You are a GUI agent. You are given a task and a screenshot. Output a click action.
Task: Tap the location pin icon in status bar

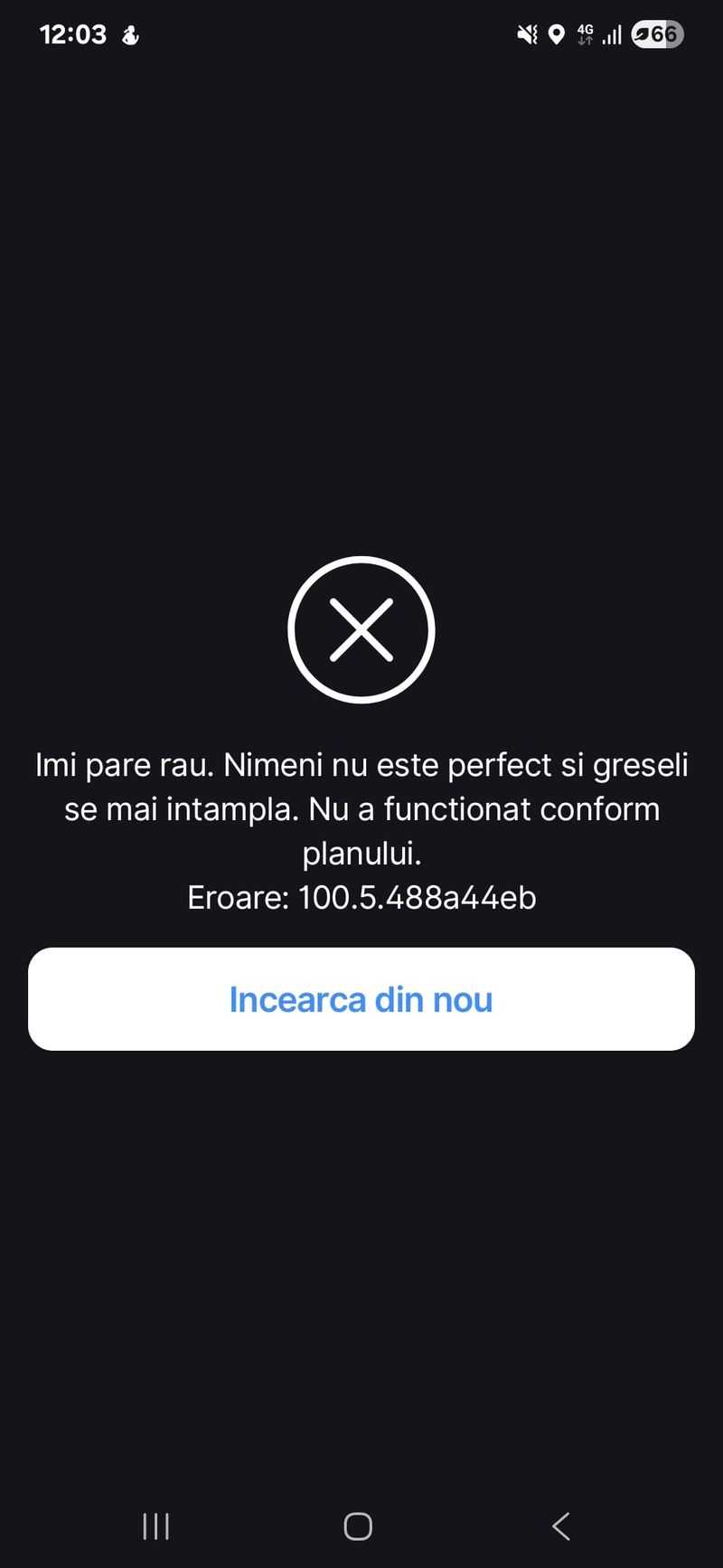[x=555, y=34]
